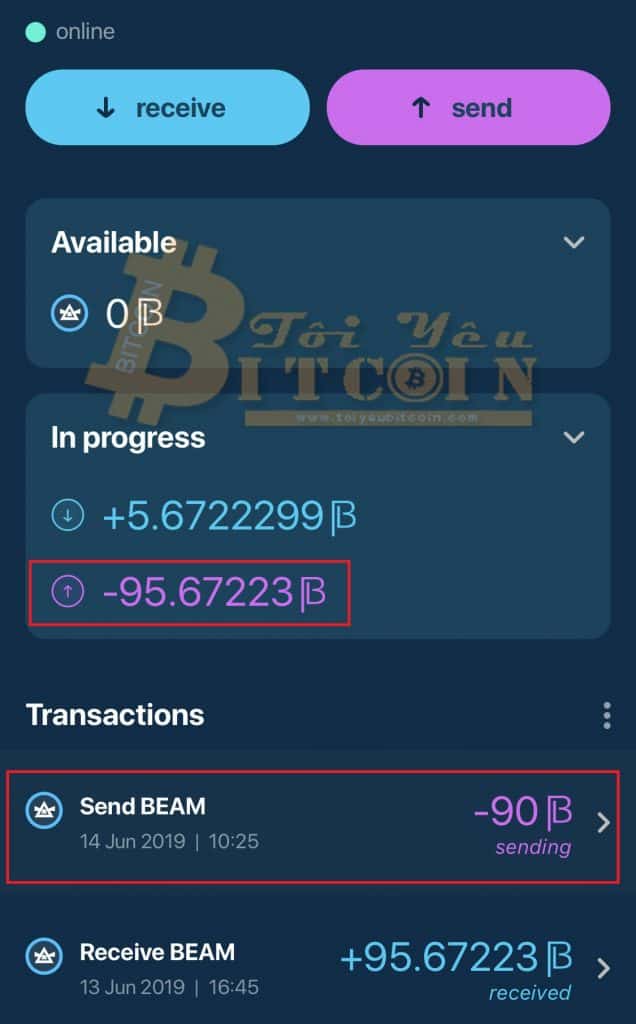The image size is (636, 1024).
Task: Open the Transactions overflow menu
Action: tap(606, 715)
